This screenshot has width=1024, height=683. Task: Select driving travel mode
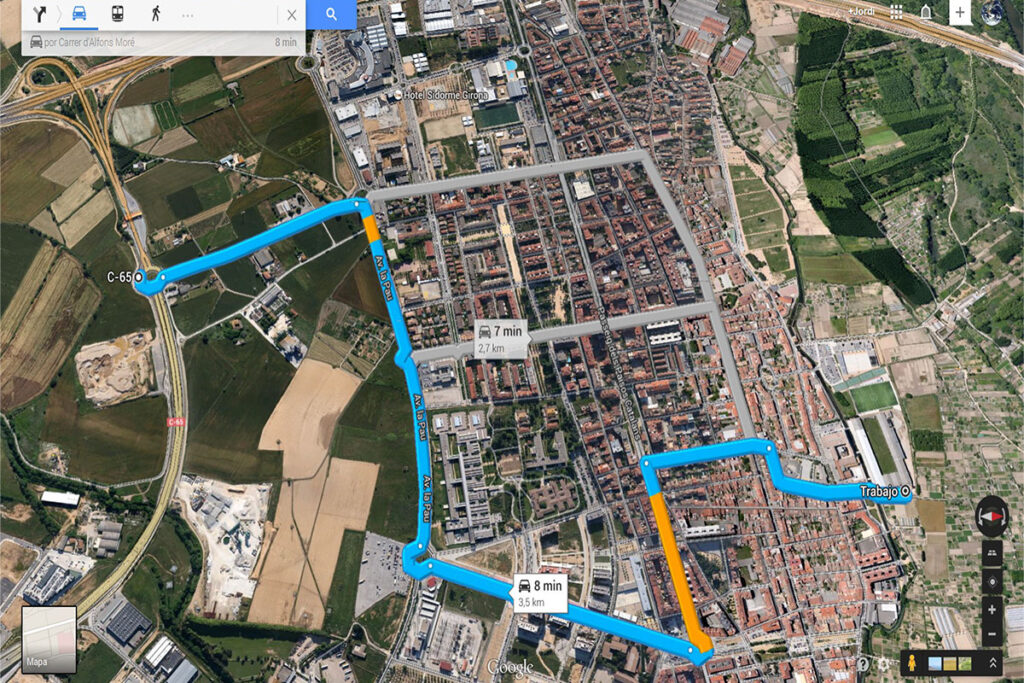click(x=79, y=14)
